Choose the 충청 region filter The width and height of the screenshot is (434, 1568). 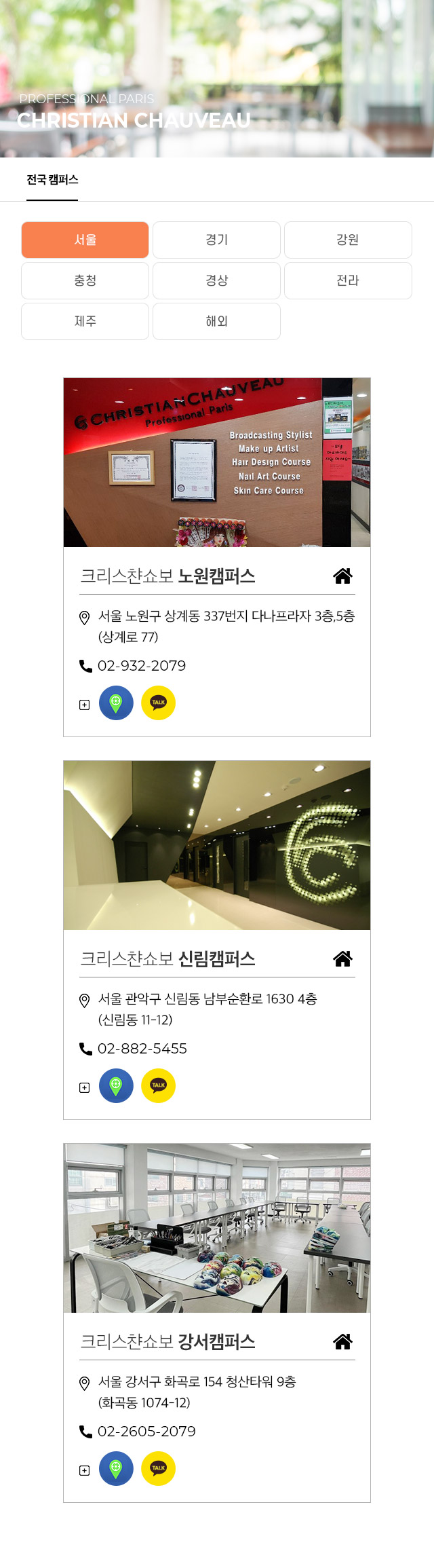click(85, 280)
